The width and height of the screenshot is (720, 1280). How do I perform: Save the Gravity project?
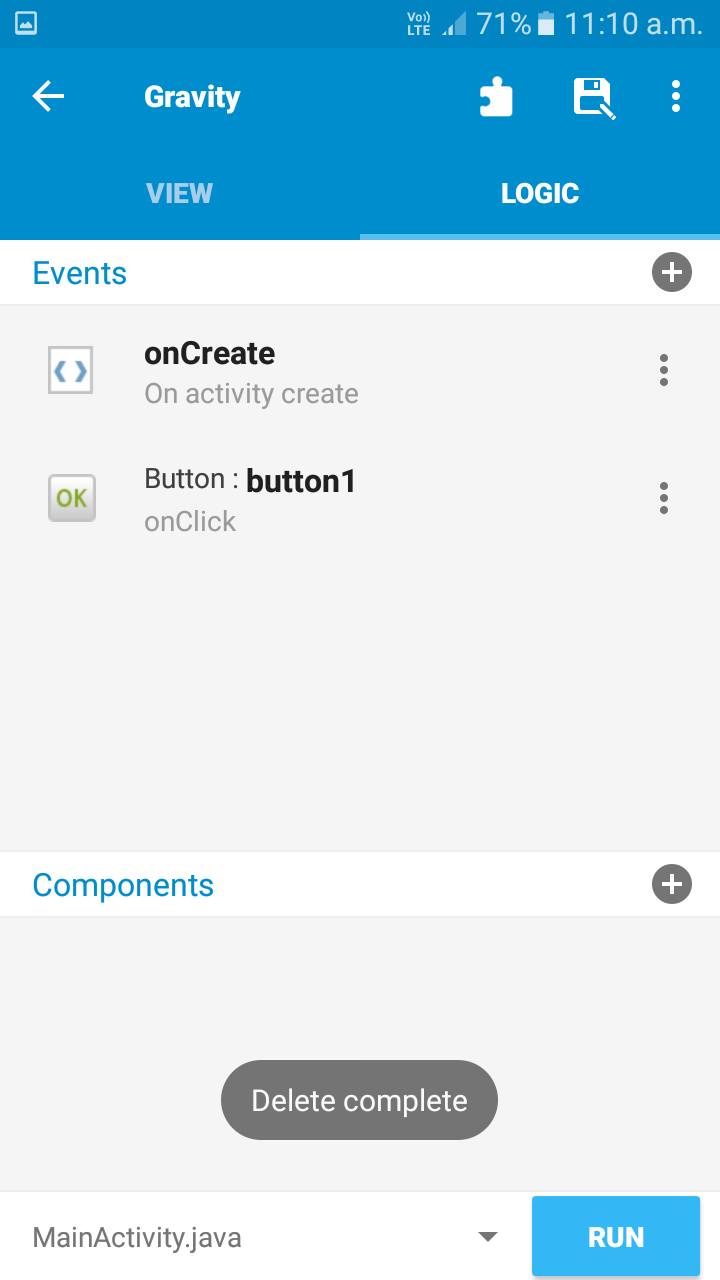pyautogui.click(x=592, y=96)
